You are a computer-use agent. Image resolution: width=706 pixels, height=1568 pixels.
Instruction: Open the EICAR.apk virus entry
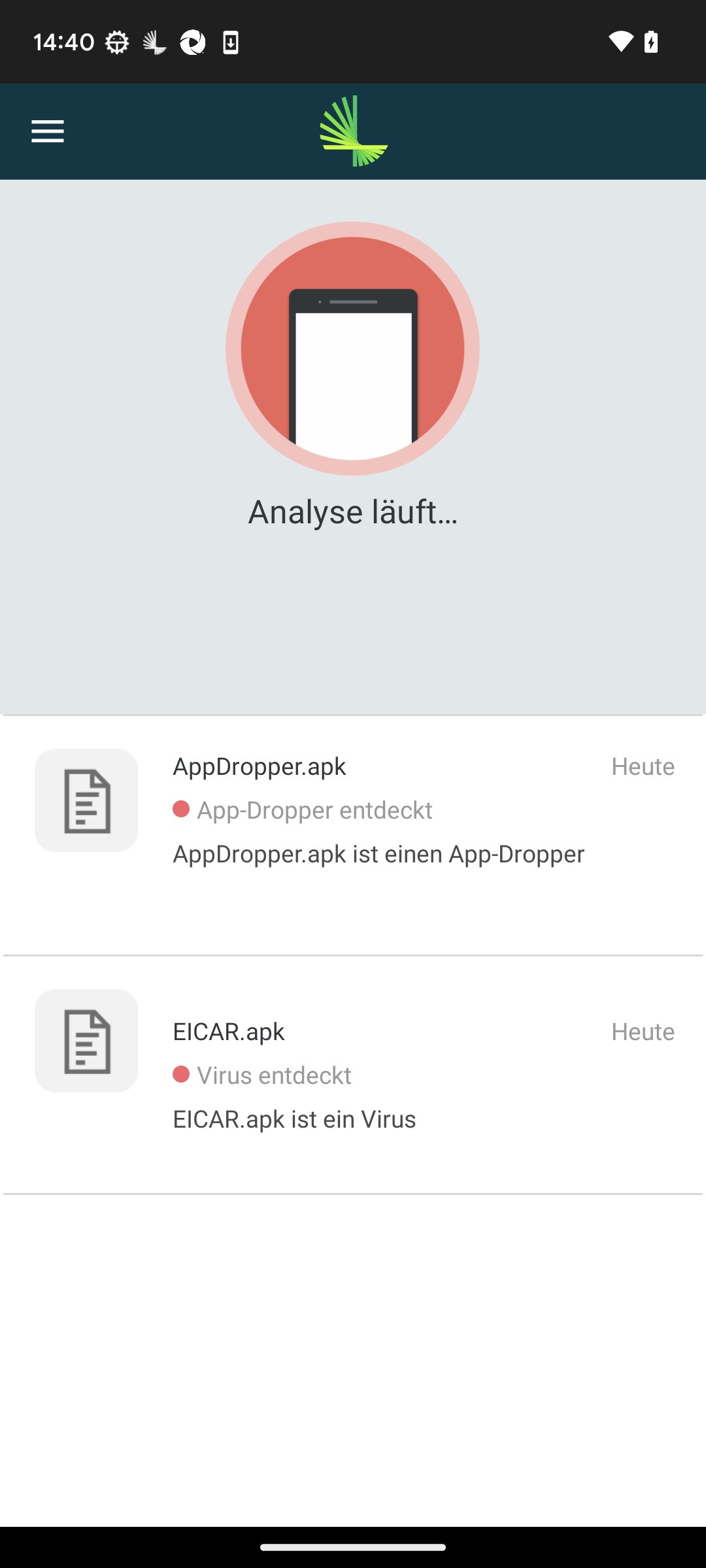(x=353, y=1075)
